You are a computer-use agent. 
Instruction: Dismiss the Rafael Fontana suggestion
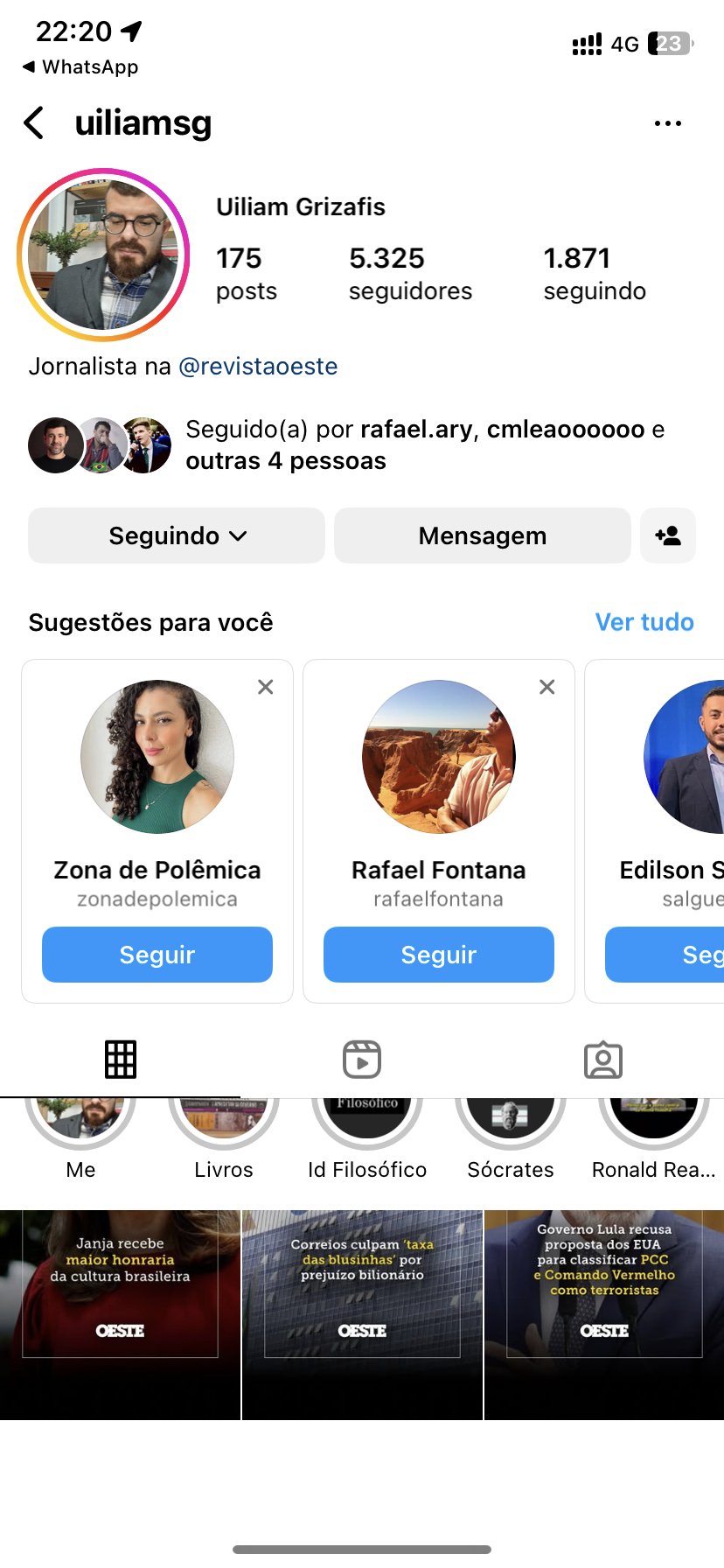click(x=547, y=687)
